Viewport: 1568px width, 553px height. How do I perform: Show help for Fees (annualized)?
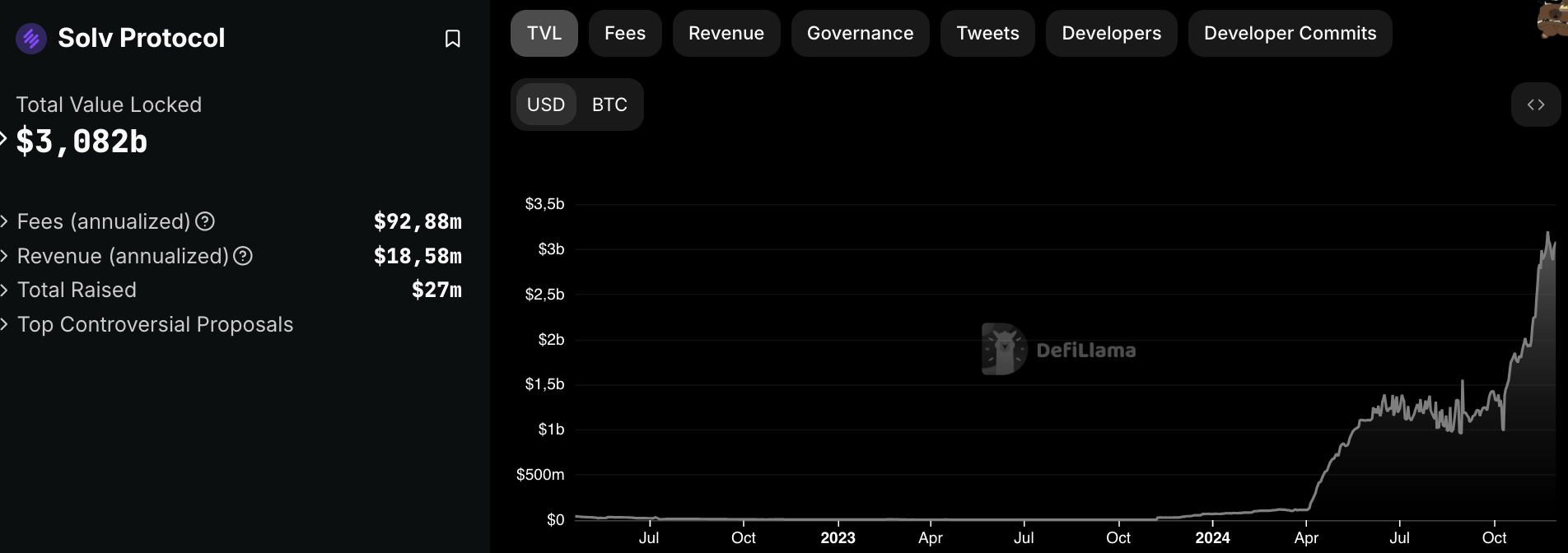click(x=205, y=221)
